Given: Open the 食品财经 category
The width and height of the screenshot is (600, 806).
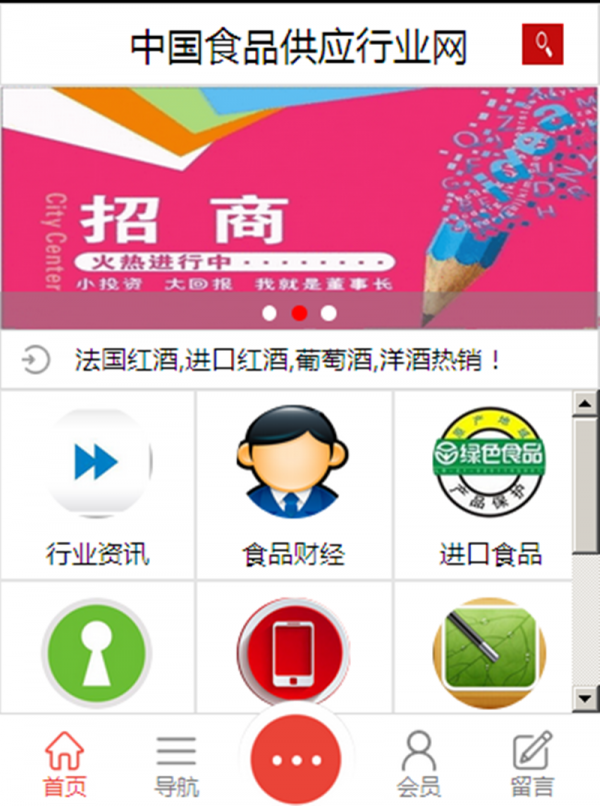Looking at the screenshot, I should (x=294, y=485).
